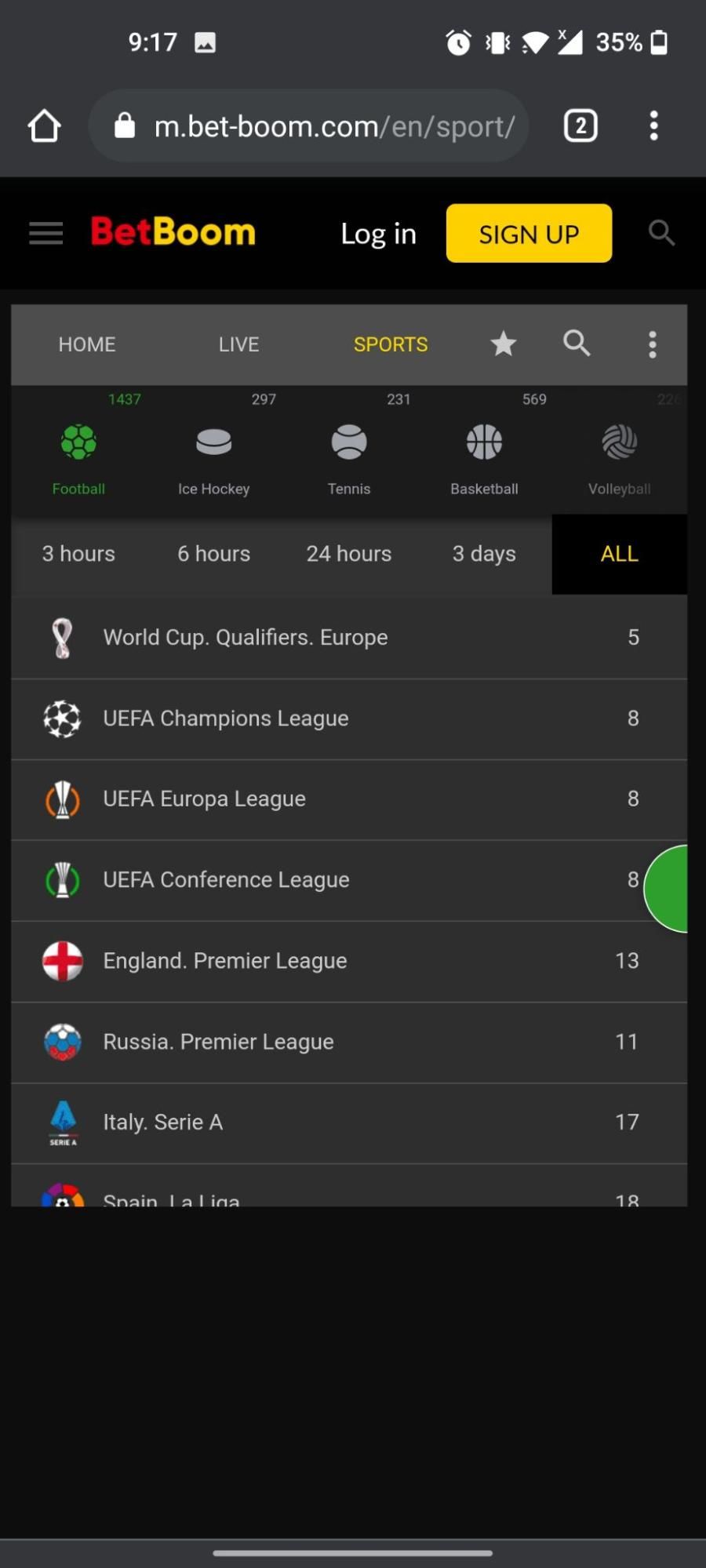Screen dimensions: 706x1568
Task: Open the browser tab switcher
Action: click(580, 126)
